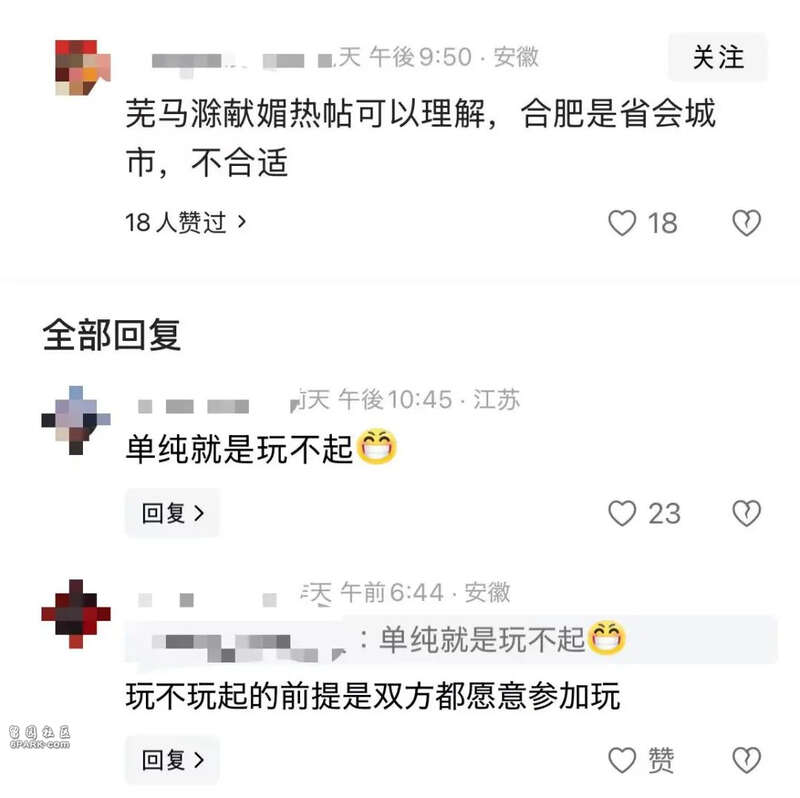This screenshot has height=798, width=800.
Task: Dislike the 玩不玩起的前提是双方都愿意 reply
Action: coord(746,761)
